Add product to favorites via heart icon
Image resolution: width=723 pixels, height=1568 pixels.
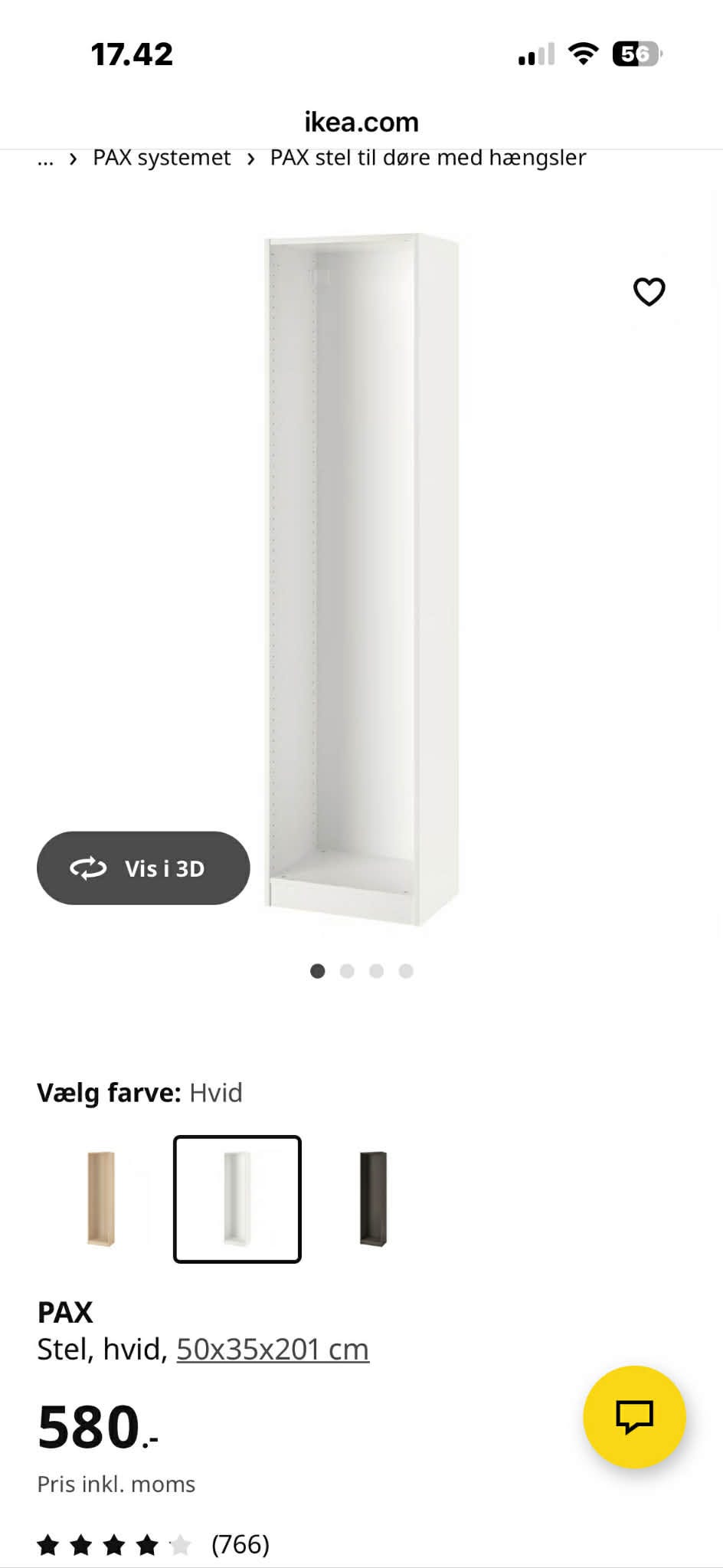[649, 292]
